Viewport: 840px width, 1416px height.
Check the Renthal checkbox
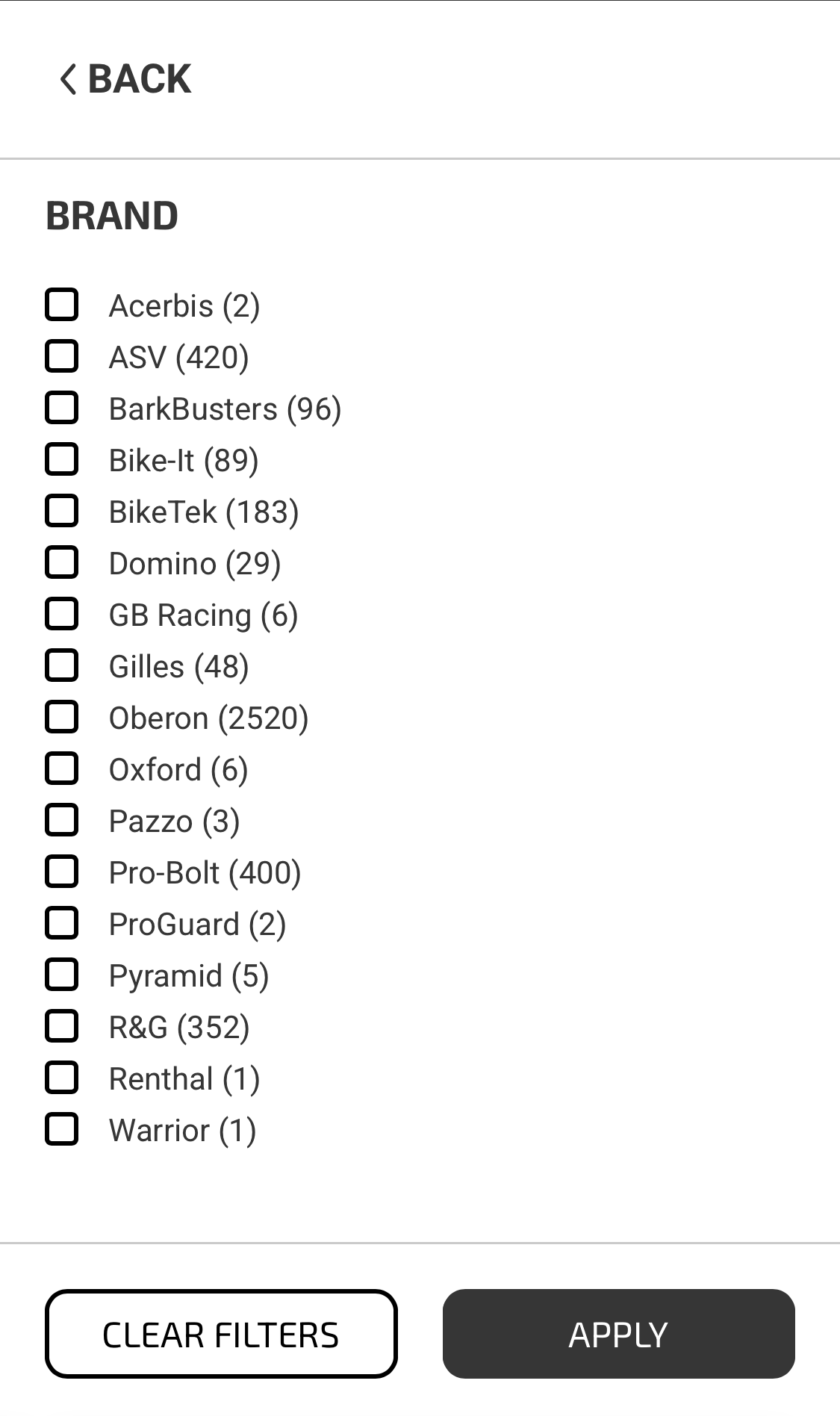tap(62, 1078)
